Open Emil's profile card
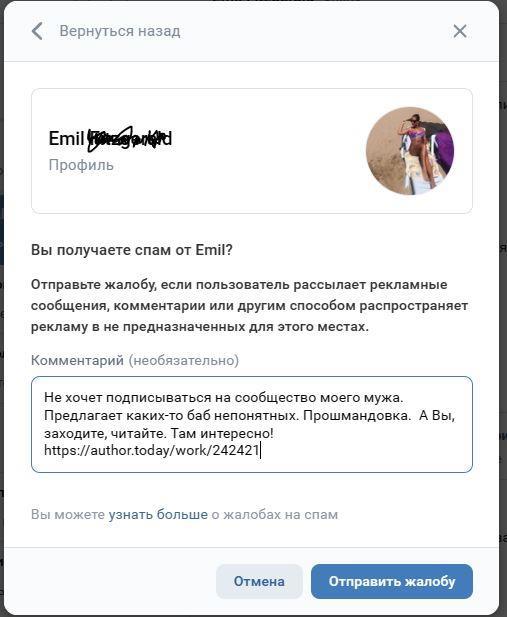This screenshot has height=617, width=507. pyautogui.click(x=252, y=151)
